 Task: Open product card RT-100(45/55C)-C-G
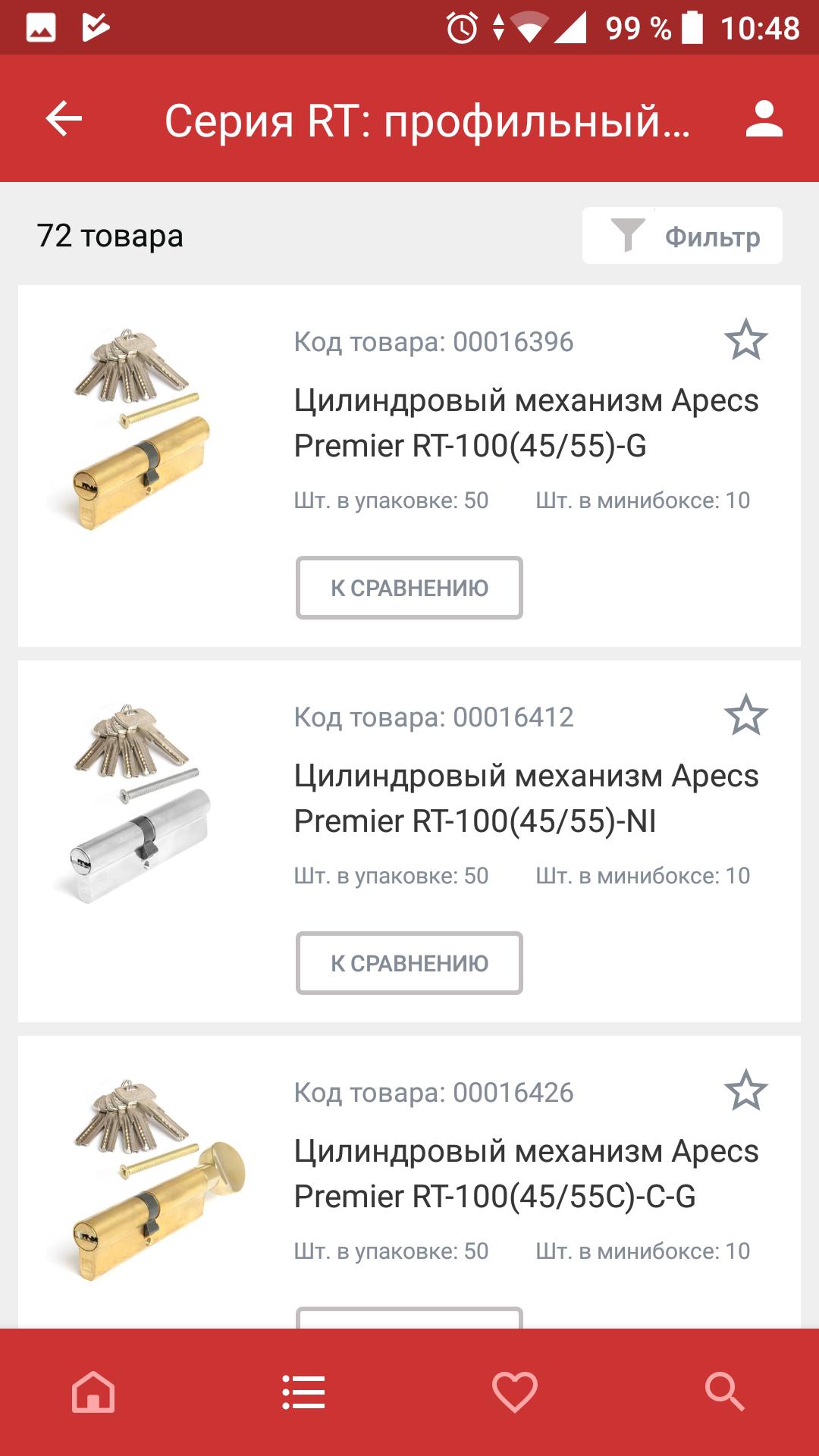[526, 1174]
